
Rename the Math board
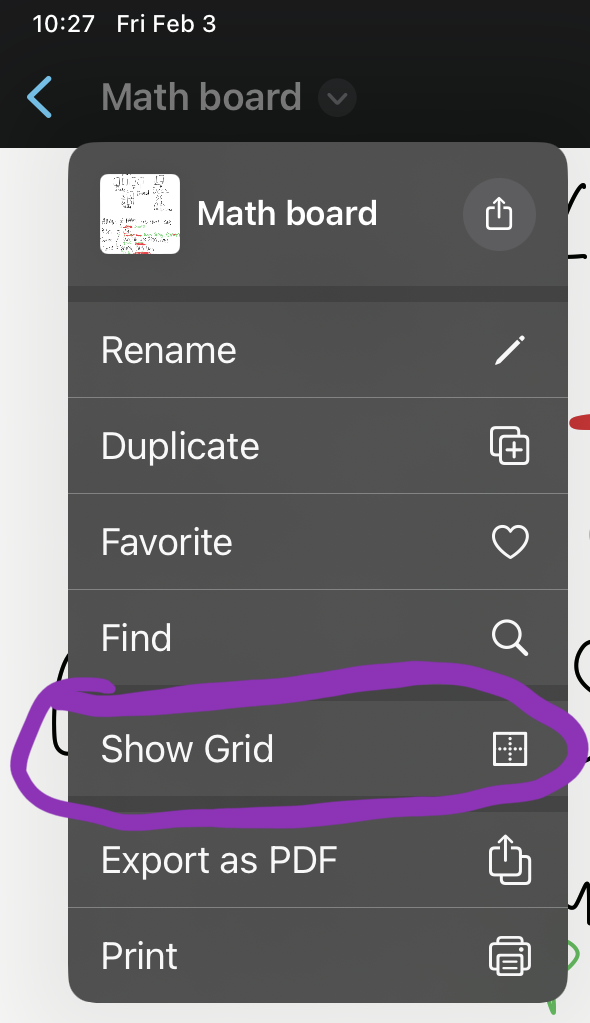(x=318, y=350)
